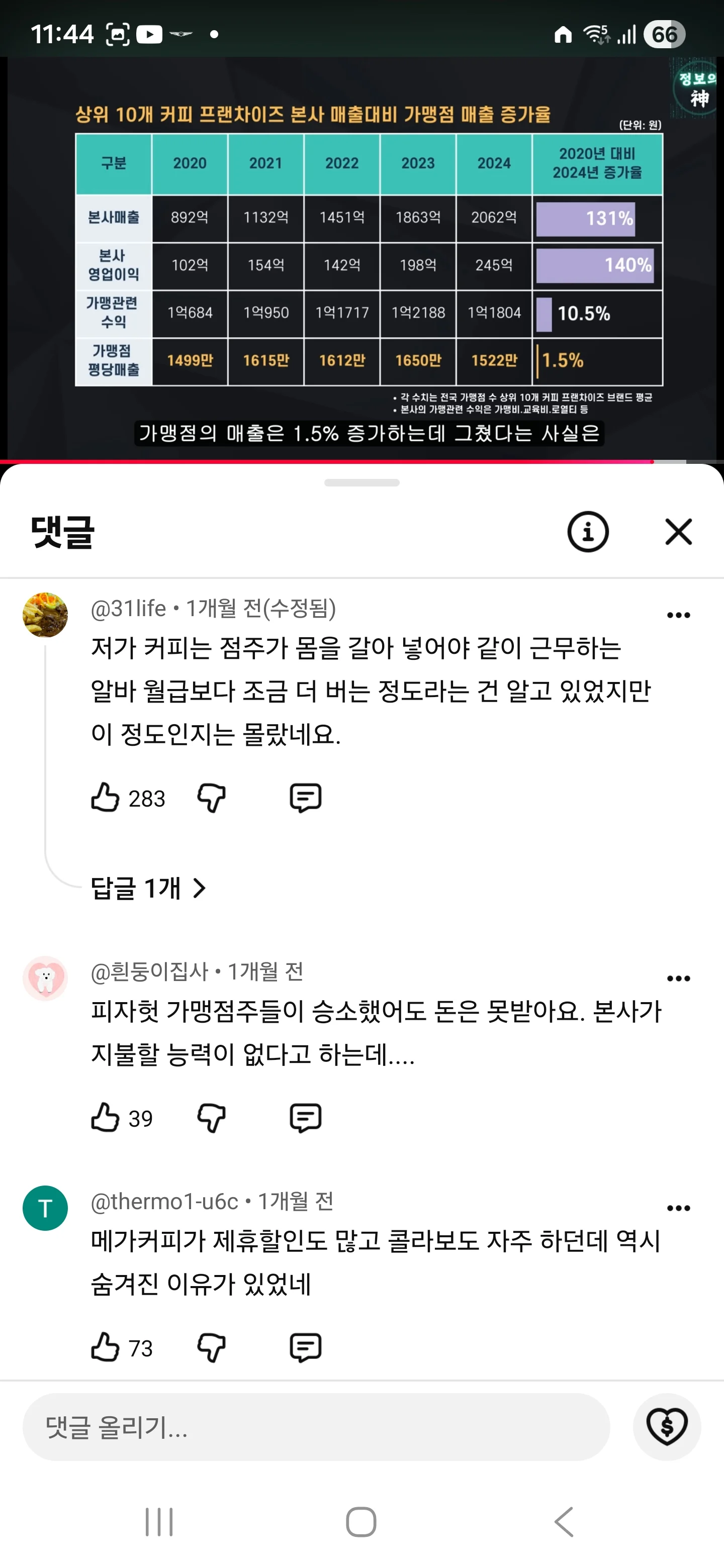Open options menu for @thermo1-u6c's comment
The image size is (724, 1568).
[678, 1208]
